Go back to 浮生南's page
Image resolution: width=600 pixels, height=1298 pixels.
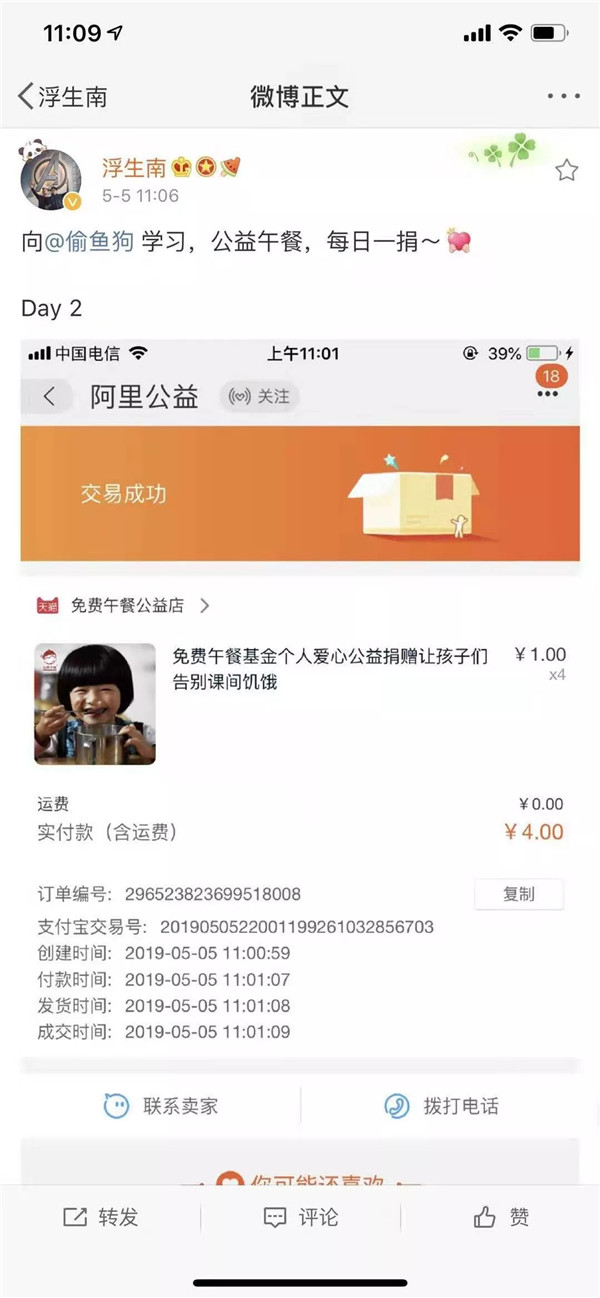coord(60,97)
